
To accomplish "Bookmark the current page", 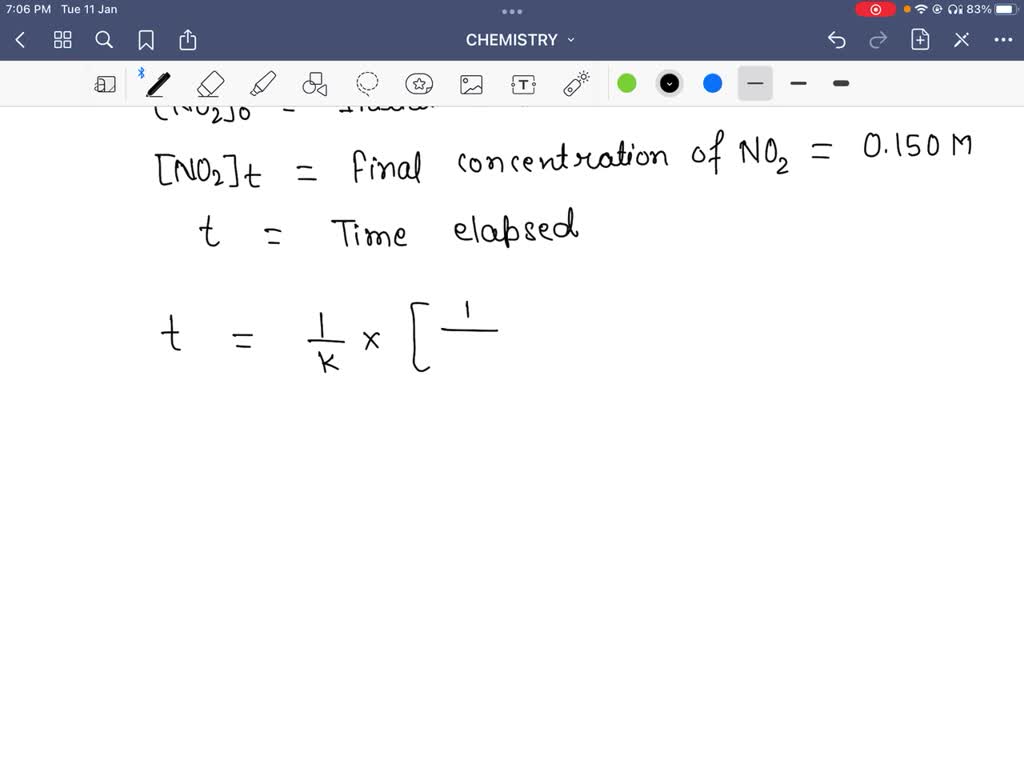I will 146,40.
